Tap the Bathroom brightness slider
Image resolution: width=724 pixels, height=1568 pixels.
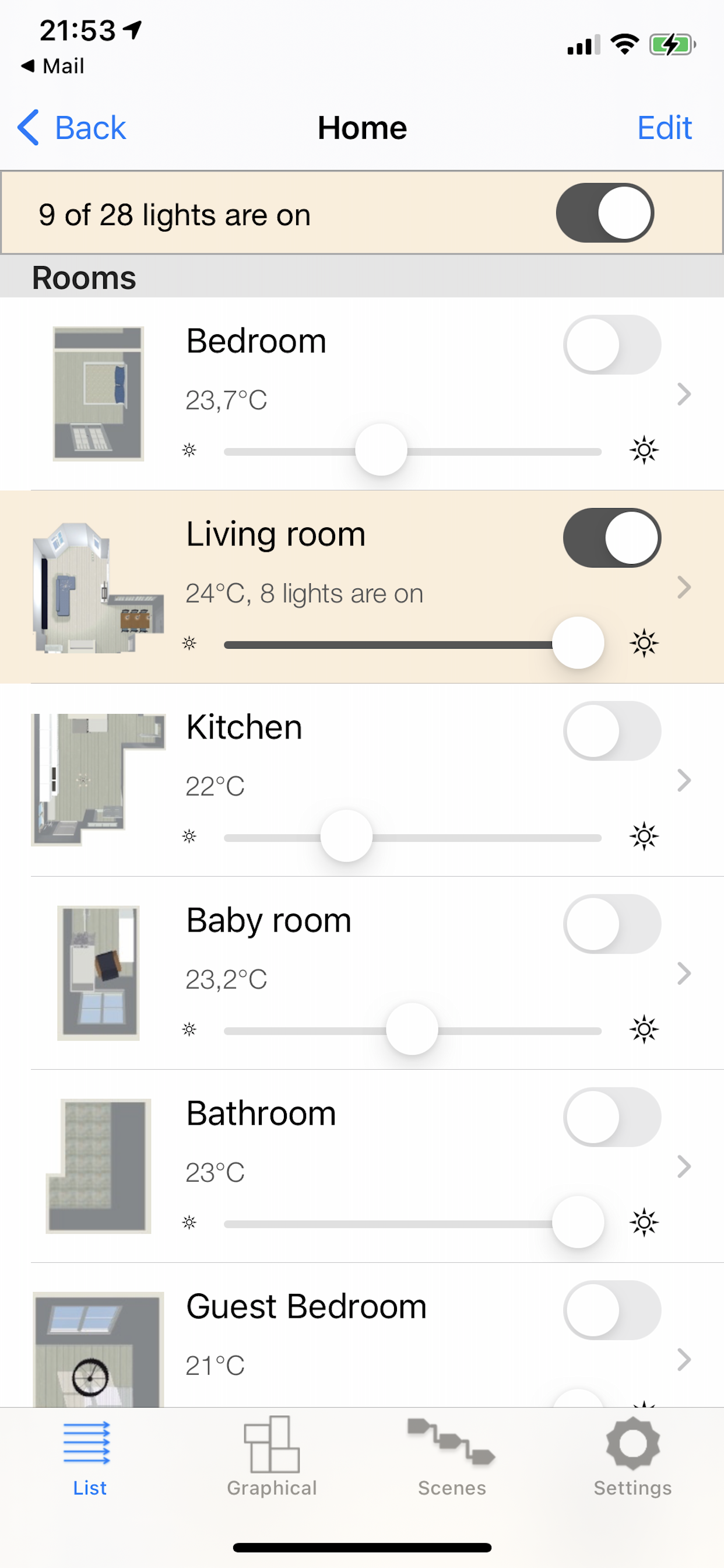413,1223
